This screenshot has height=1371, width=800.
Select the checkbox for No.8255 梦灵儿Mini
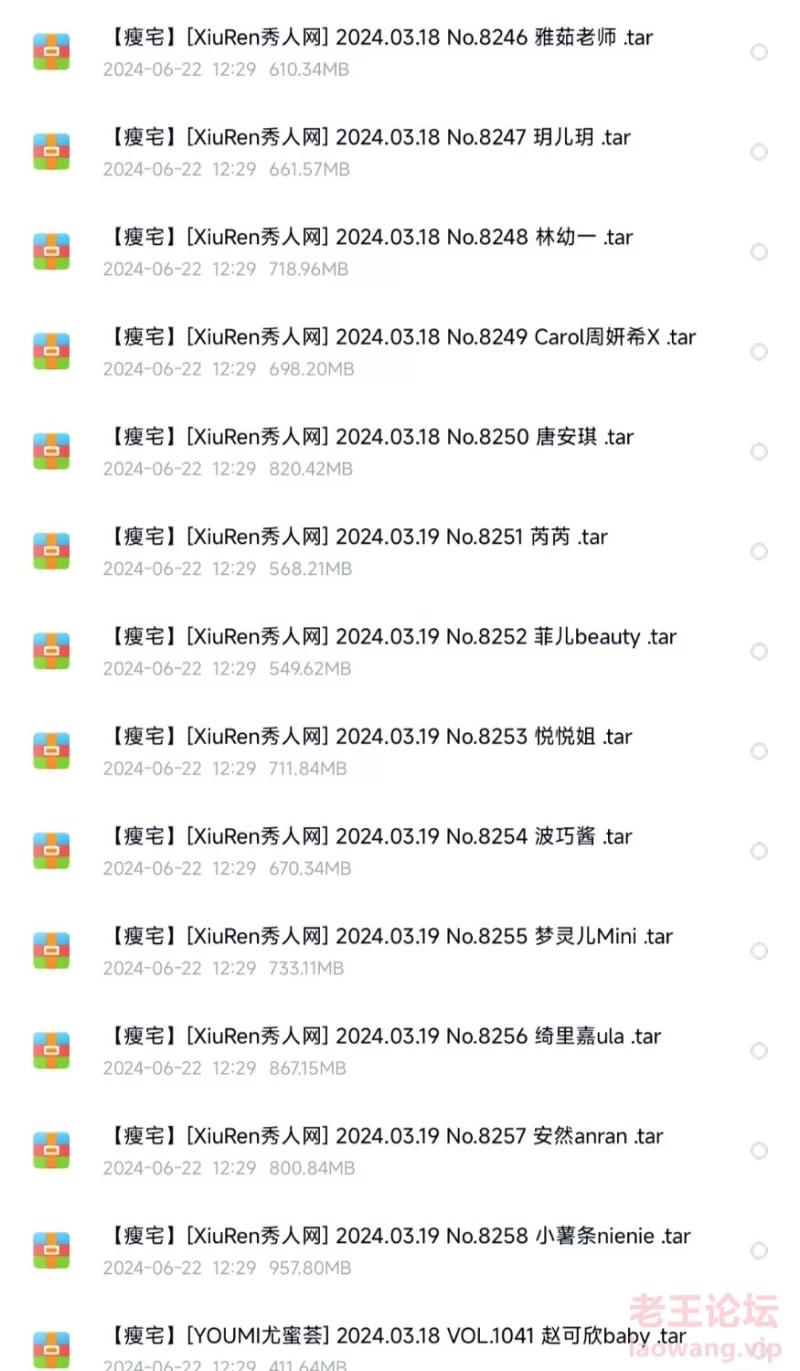click(x=759, y=951)
